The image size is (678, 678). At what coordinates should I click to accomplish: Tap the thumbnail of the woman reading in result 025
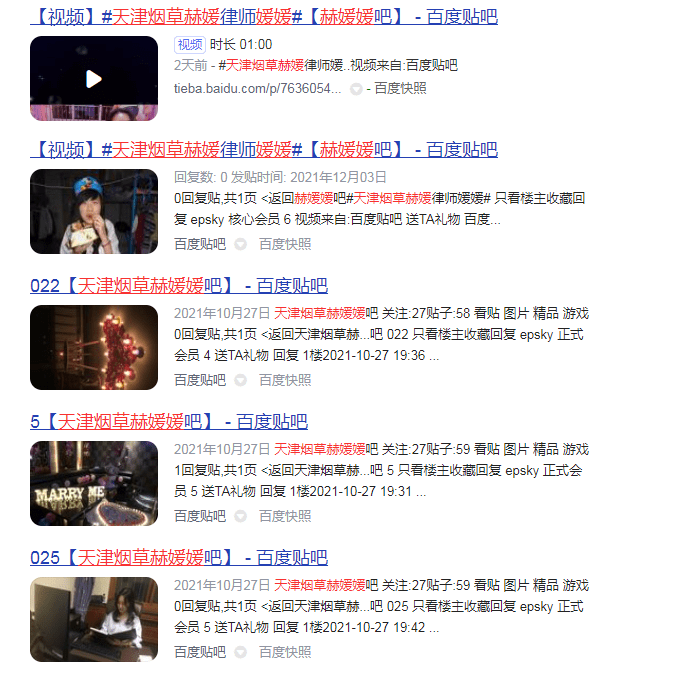coord(94,619)
